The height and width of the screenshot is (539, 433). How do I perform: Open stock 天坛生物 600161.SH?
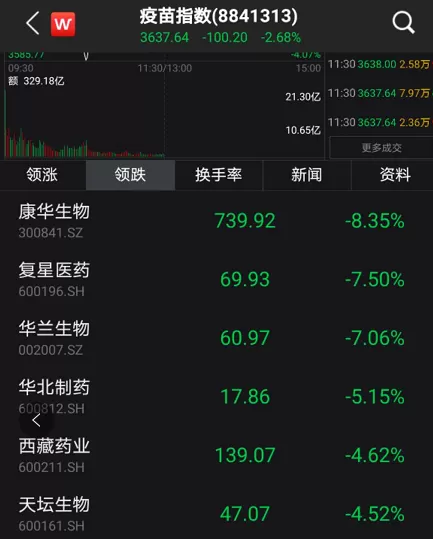pyautogui.click(x=216, y=514)
